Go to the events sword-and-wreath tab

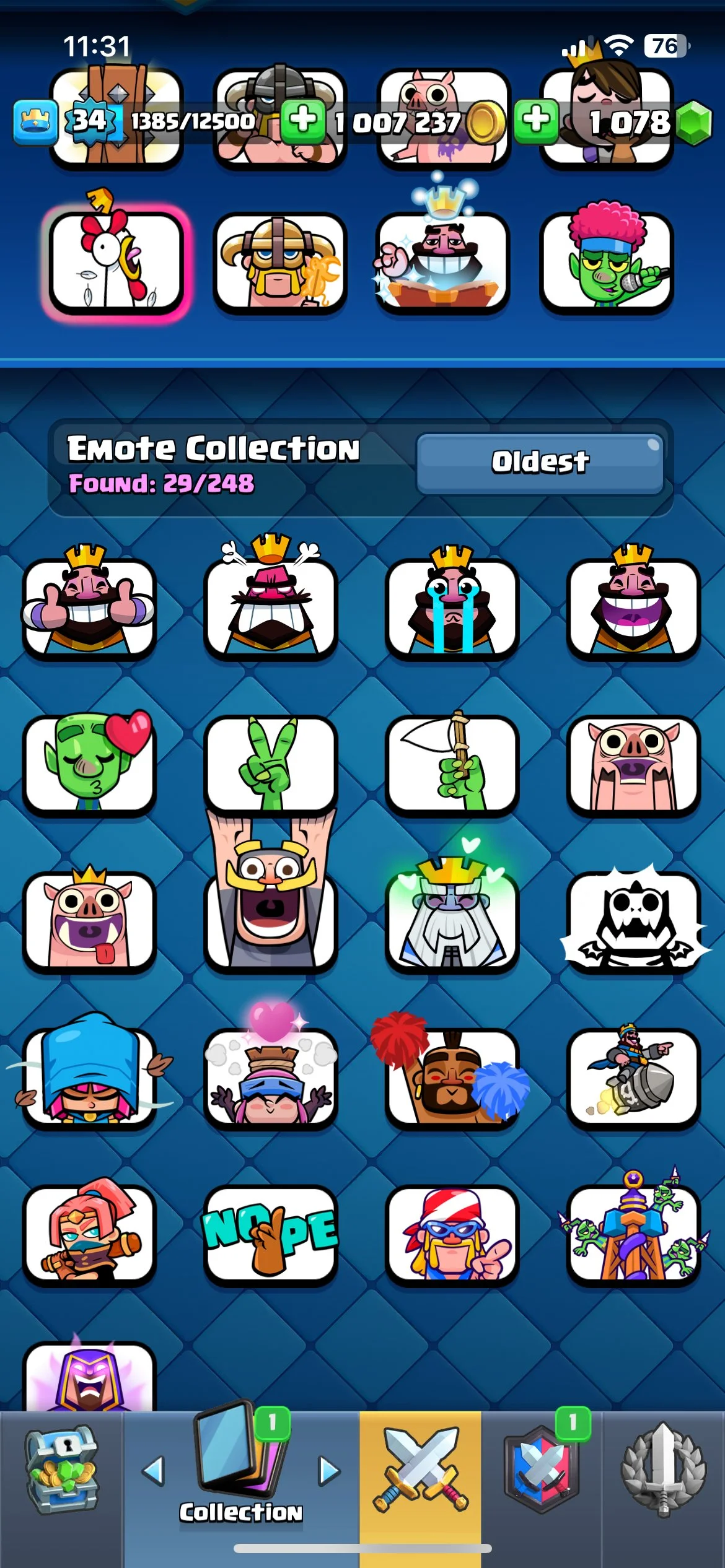(663, 1469)
